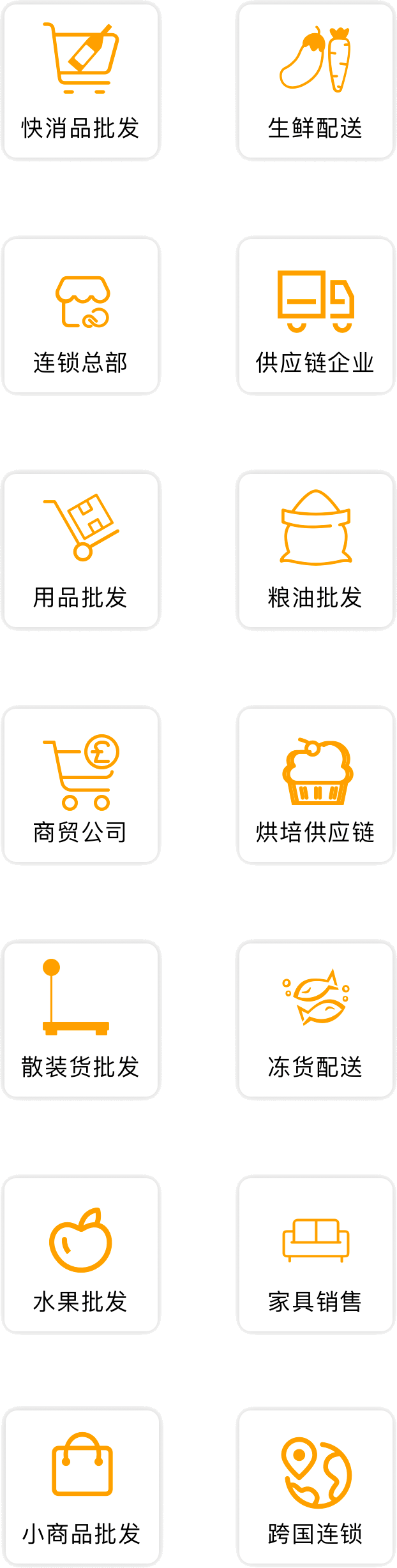Image resolution: width=397 pixels, height=1568 pixels.
Task: Select the 生鲜配送 industry tile
Action: pos(316,81)
